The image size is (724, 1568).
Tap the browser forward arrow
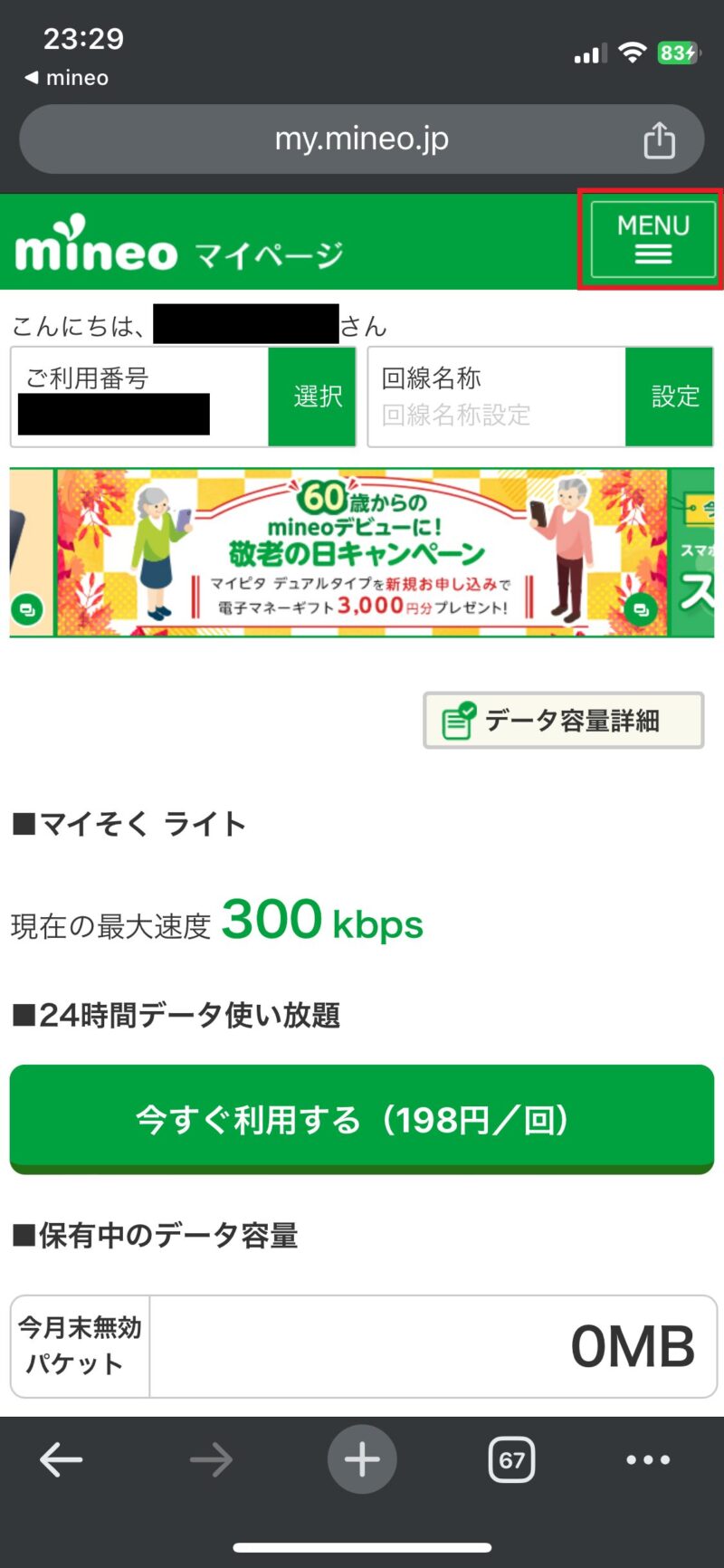[211, 1459]
